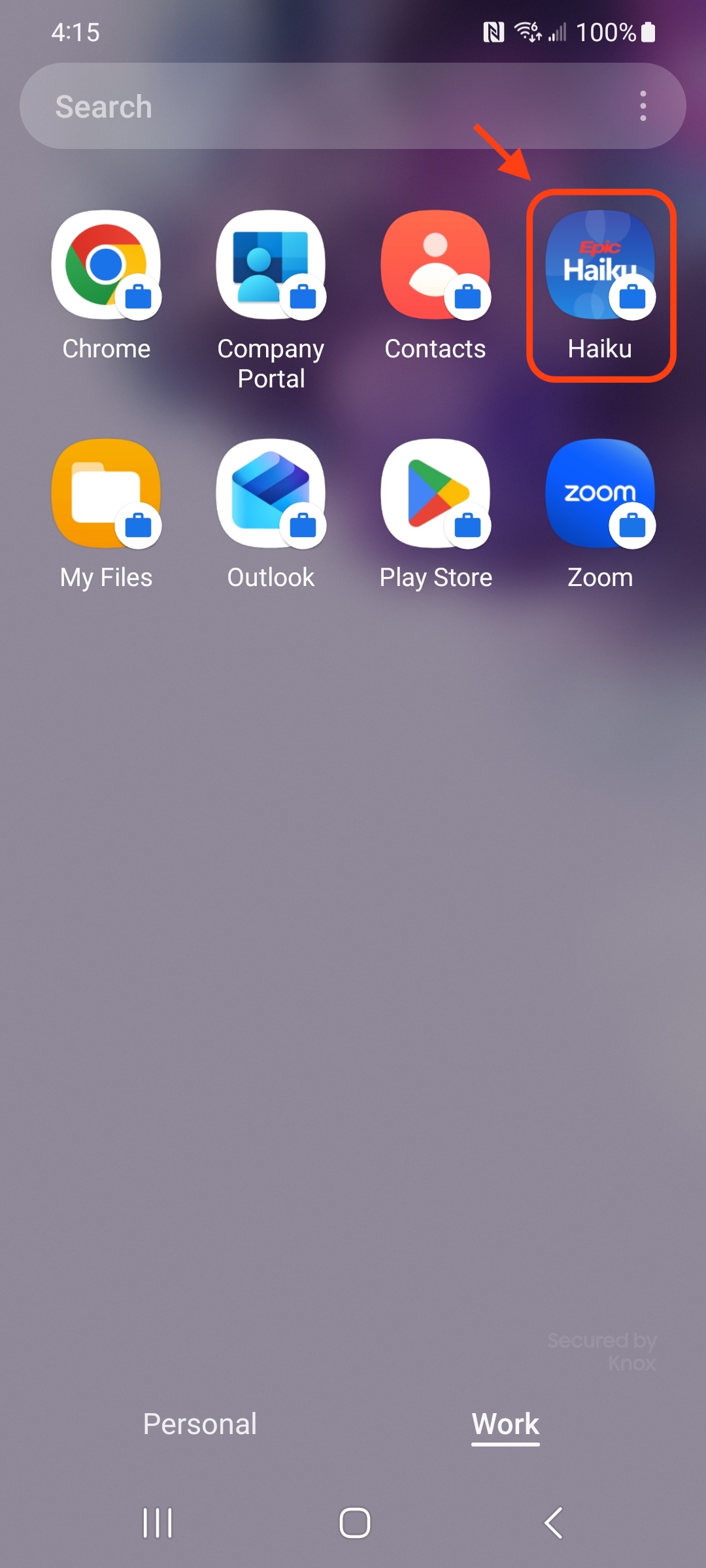Select the Work tab
The height and width of the screenshot is (1568, 706).
pyautogui.click(x=505, y=1424)
